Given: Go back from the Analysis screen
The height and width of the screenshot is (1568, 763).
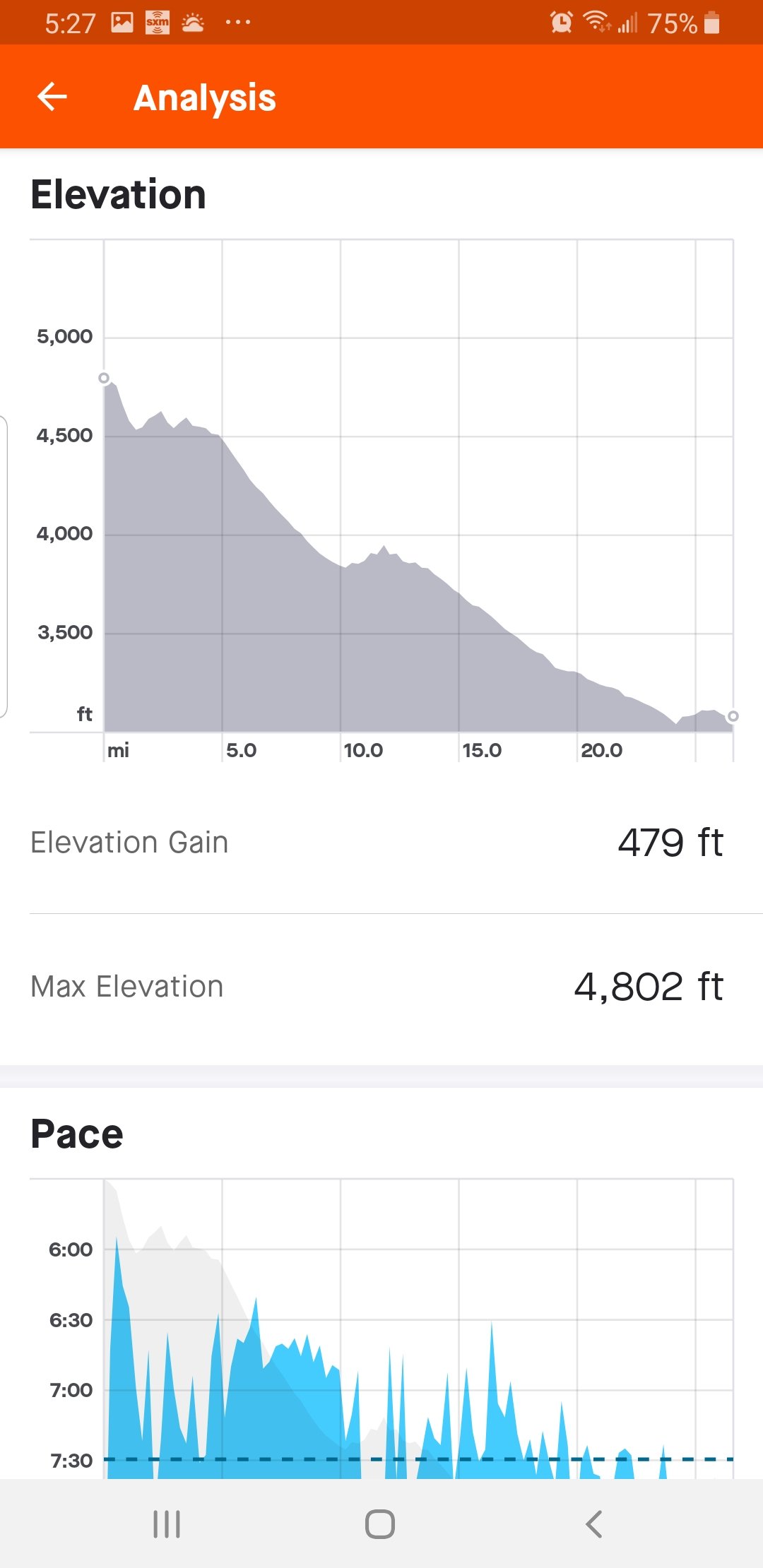Looking at the screenshot, I should [x=52, y=97].
